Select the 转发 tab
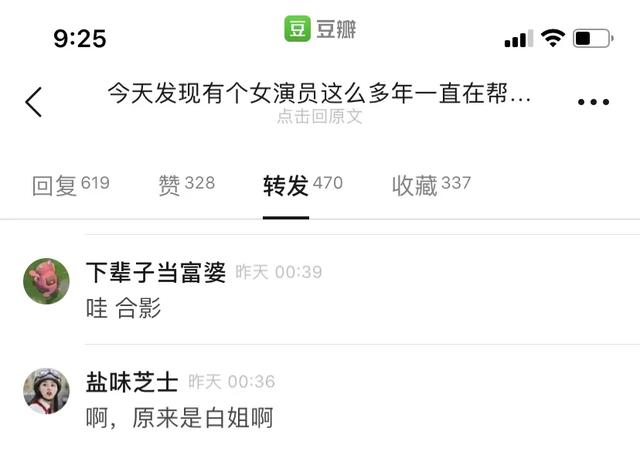This screenshot has width=640, height=449. pyautogui.click(x=302, y=184)
